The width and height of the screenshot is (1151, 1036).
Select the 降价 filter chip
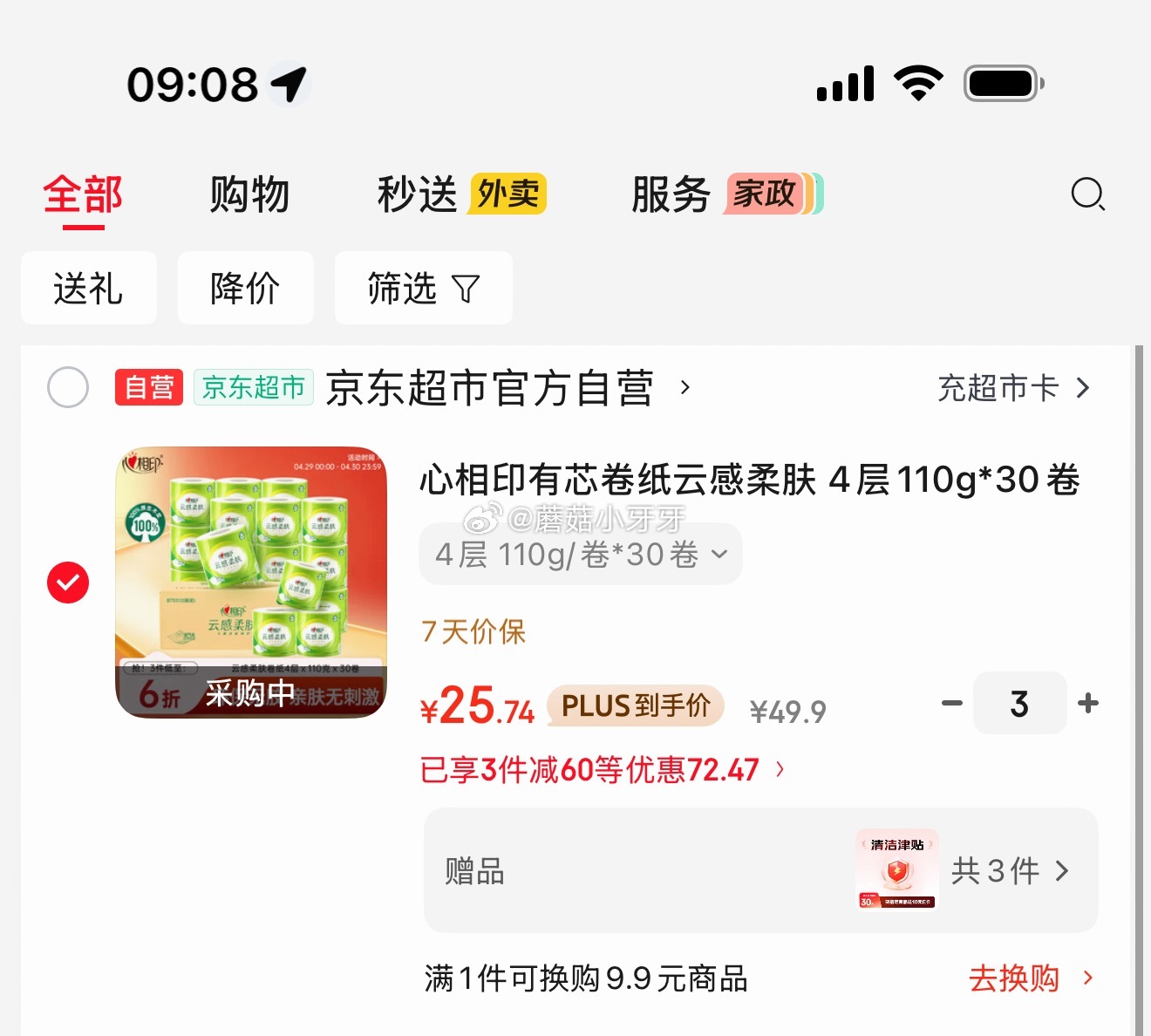[x=245, y=289]
